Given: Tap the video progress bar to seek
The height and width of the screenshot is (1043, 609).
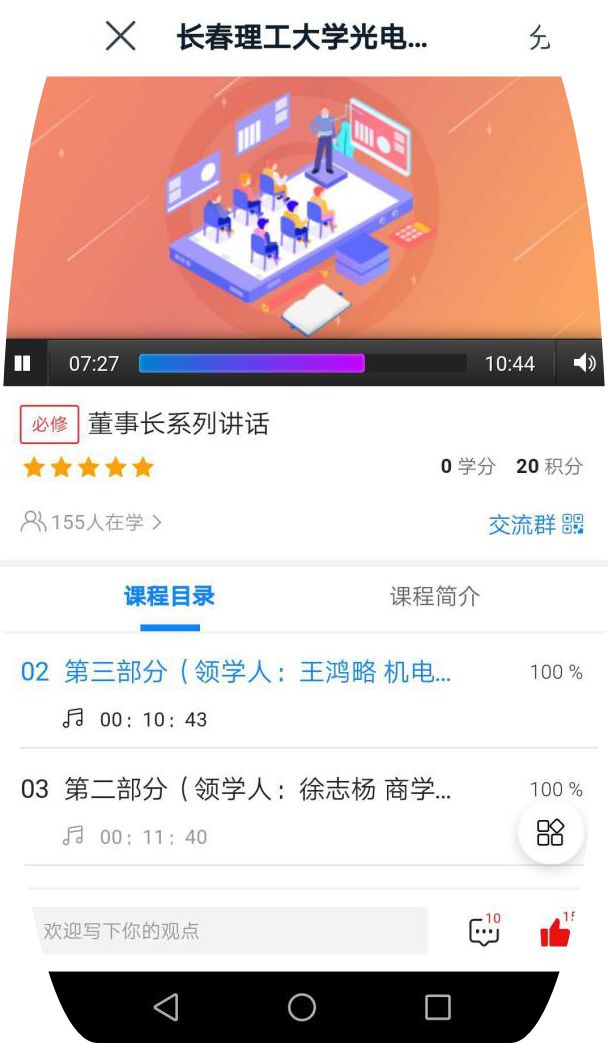Looking at the screenshot, I should click(300, 364).
